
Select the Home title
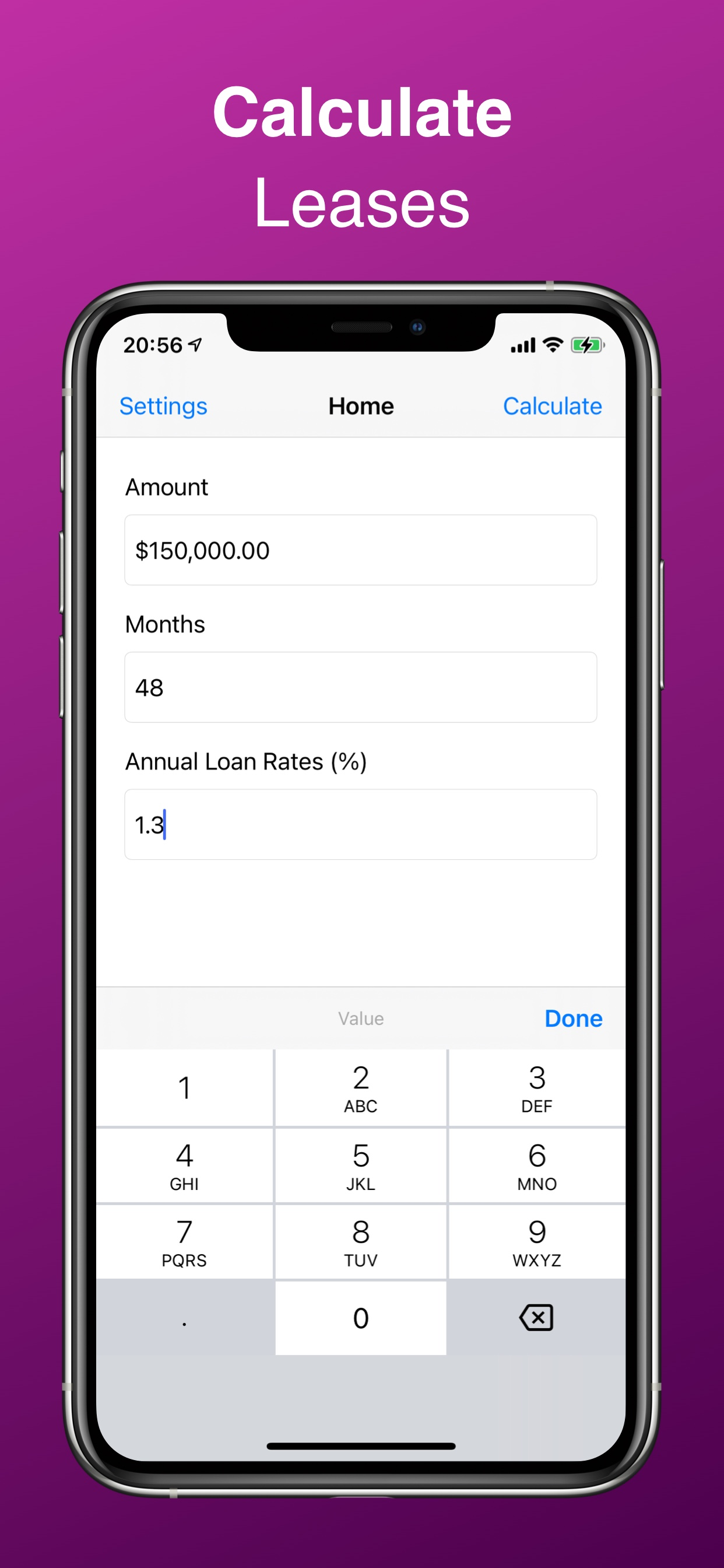(361, 406)
